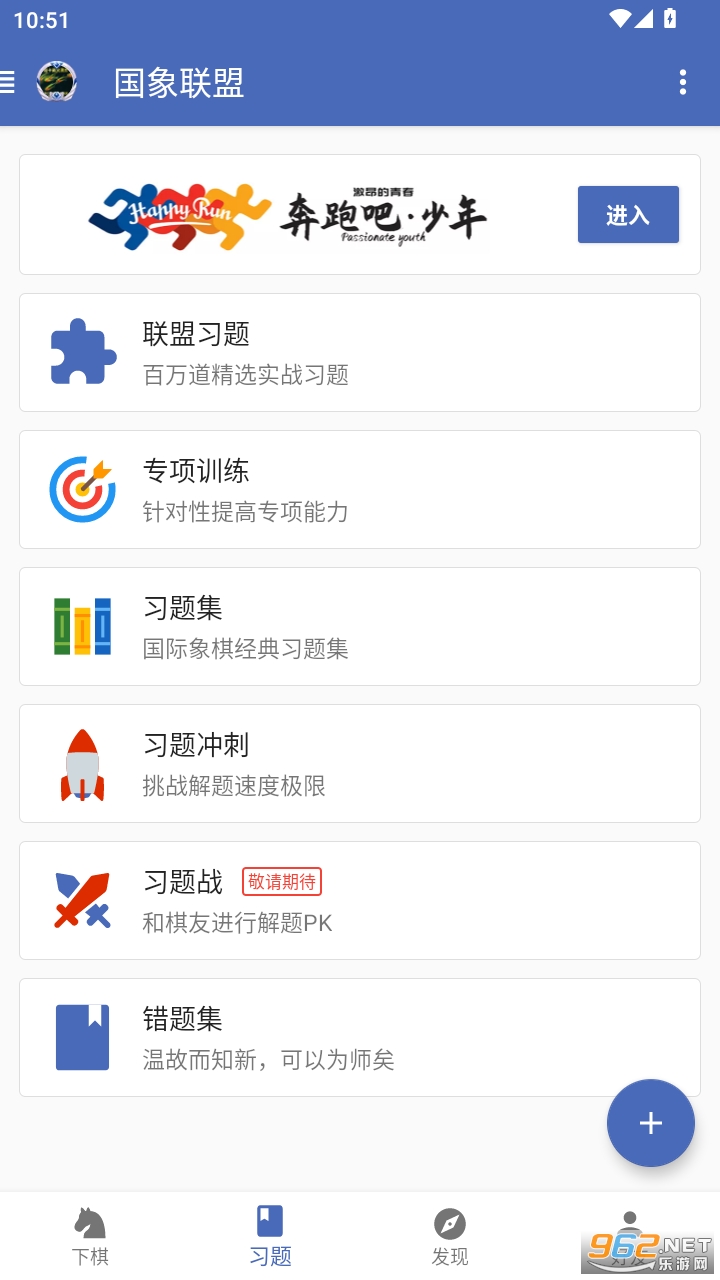Tap the blue plus floating action button
The image size is (720, 1280).
(651, 1123)
